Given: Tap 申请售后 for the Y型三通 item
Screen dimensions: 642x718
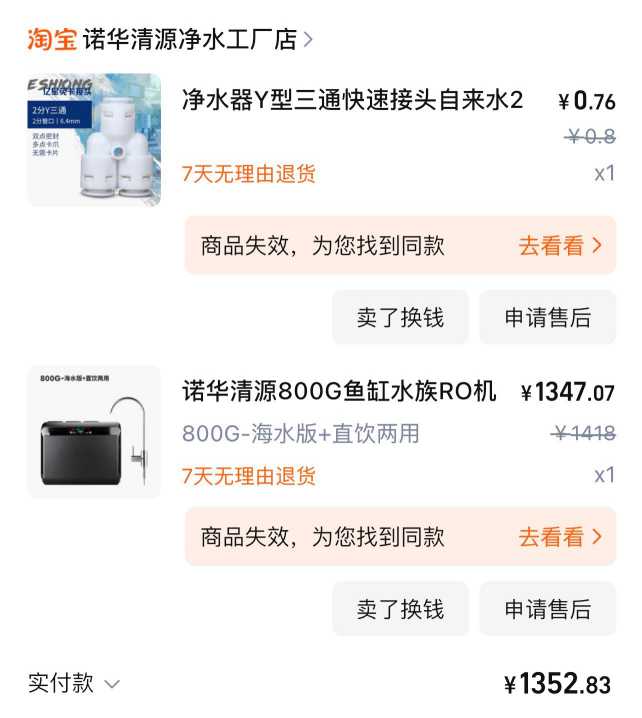Looking at the screenshot, I should [x=547, y=318].
